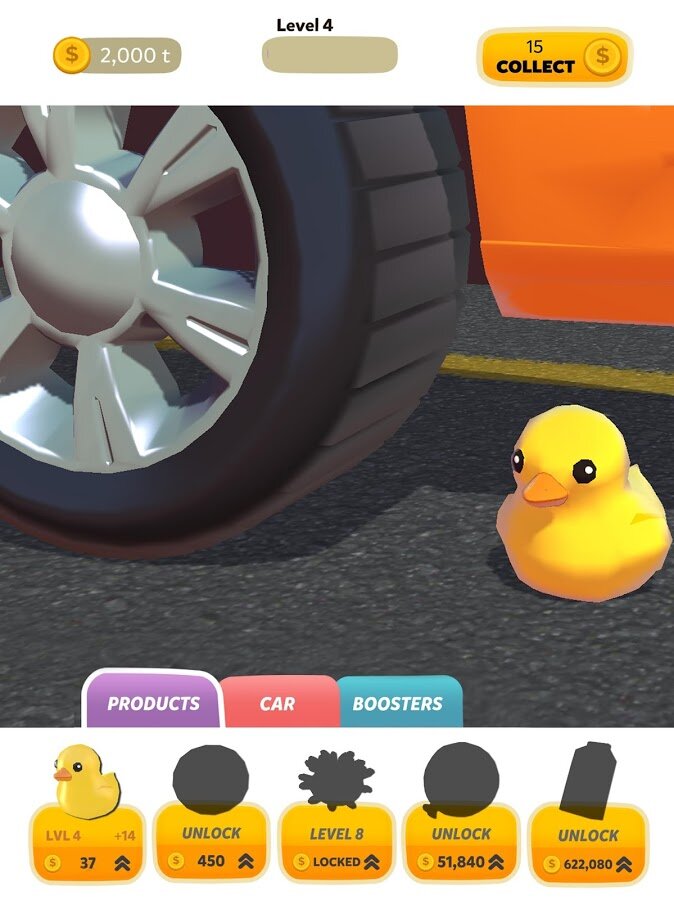Viewport: 674px width, 900px height.
Task: Switch to the Car tab
Action: (277, 703)
